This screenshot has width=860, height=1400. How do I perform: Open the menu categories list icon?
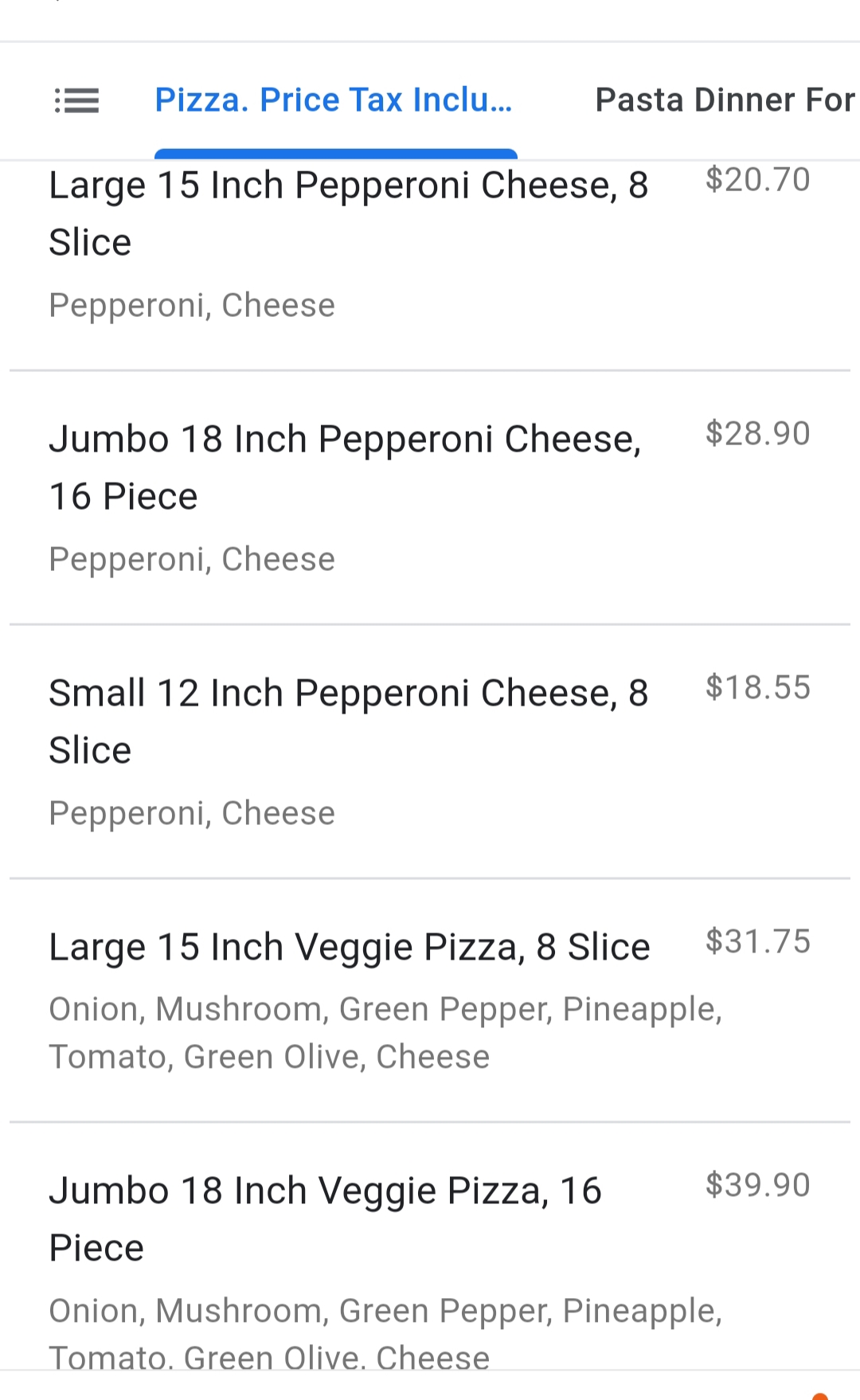coord(76,101)
